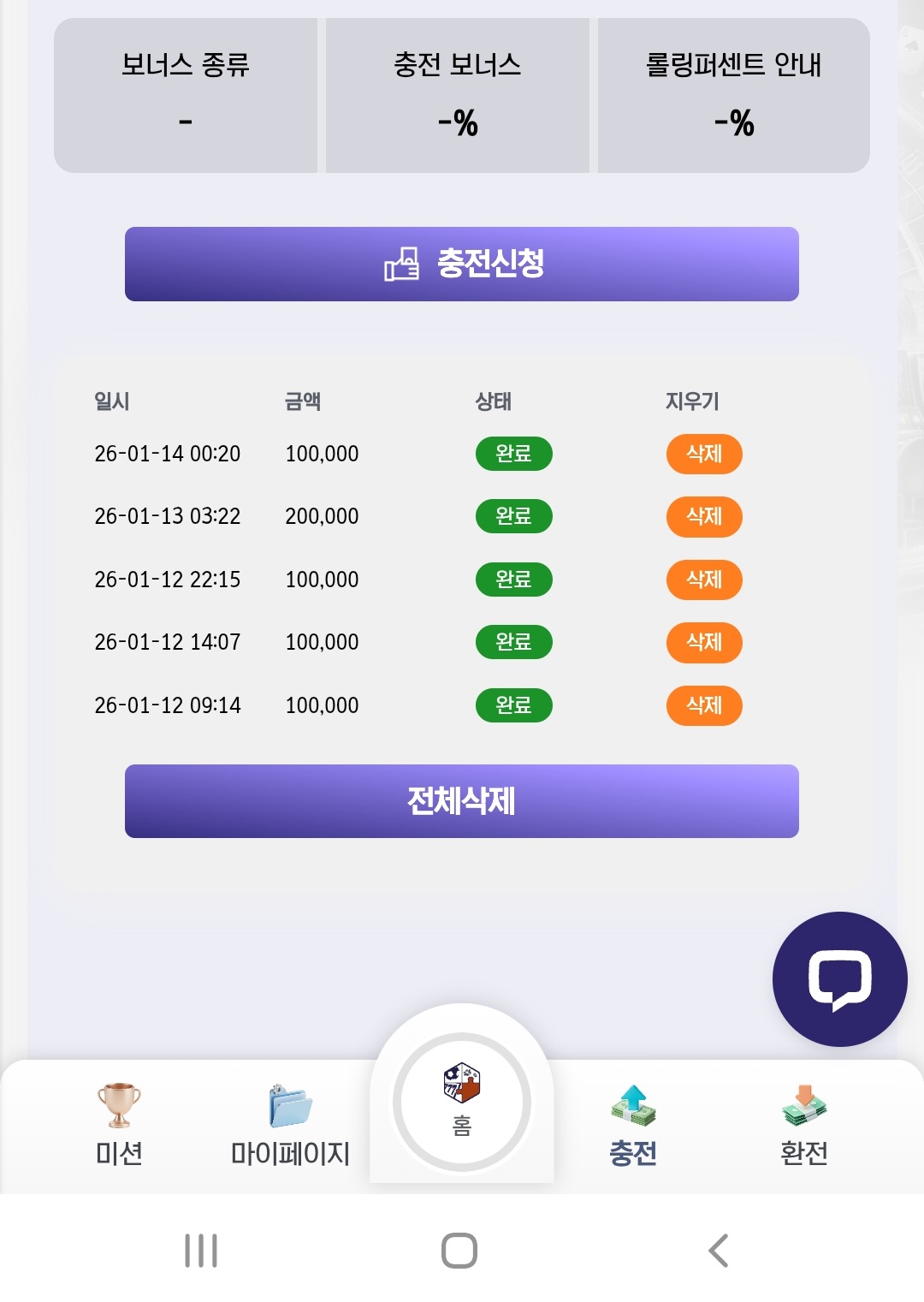Open the 마이페이지 tab
Screen dimensions: 924x1302
[x=290, y=1125]
